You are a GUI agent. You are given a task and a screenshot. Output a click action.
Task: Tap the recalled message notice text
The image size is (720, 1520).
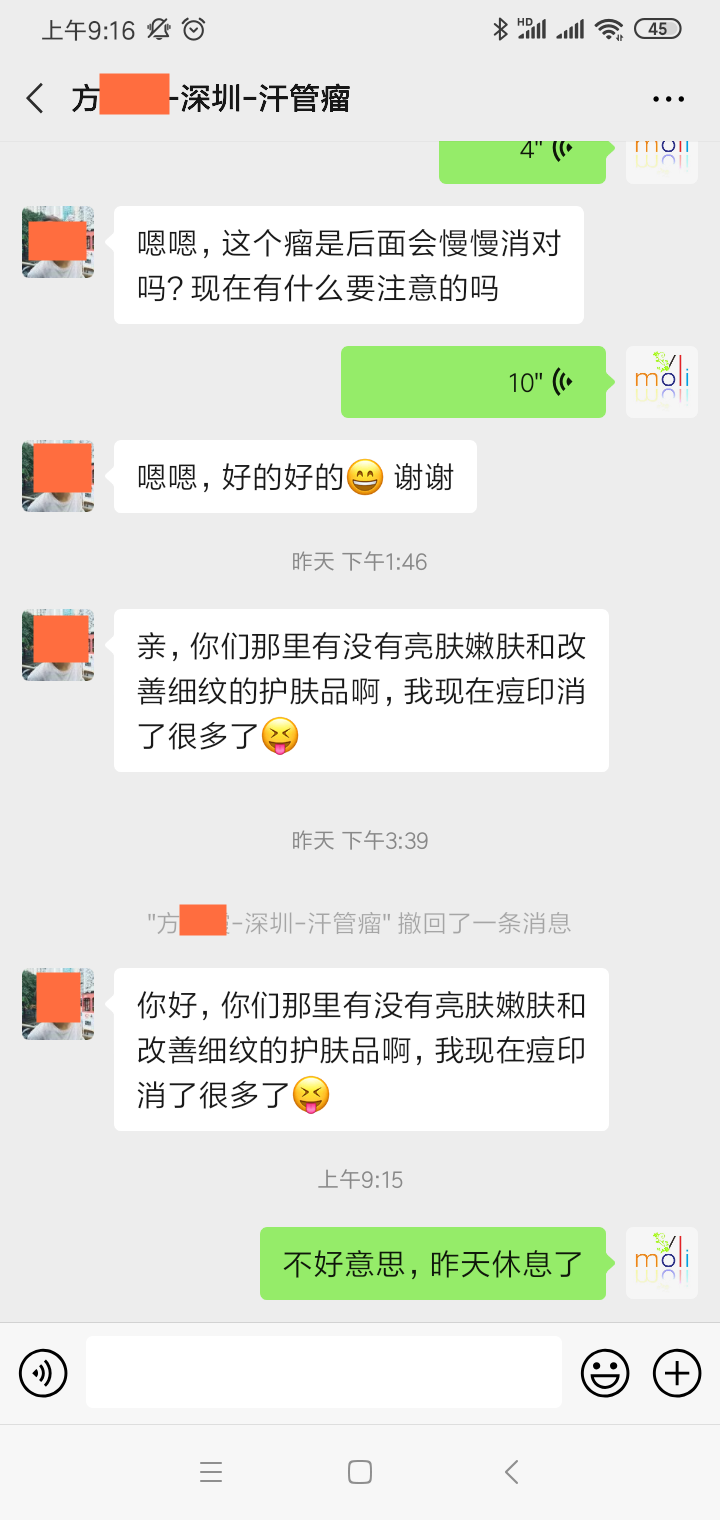[x=360, y=922]
